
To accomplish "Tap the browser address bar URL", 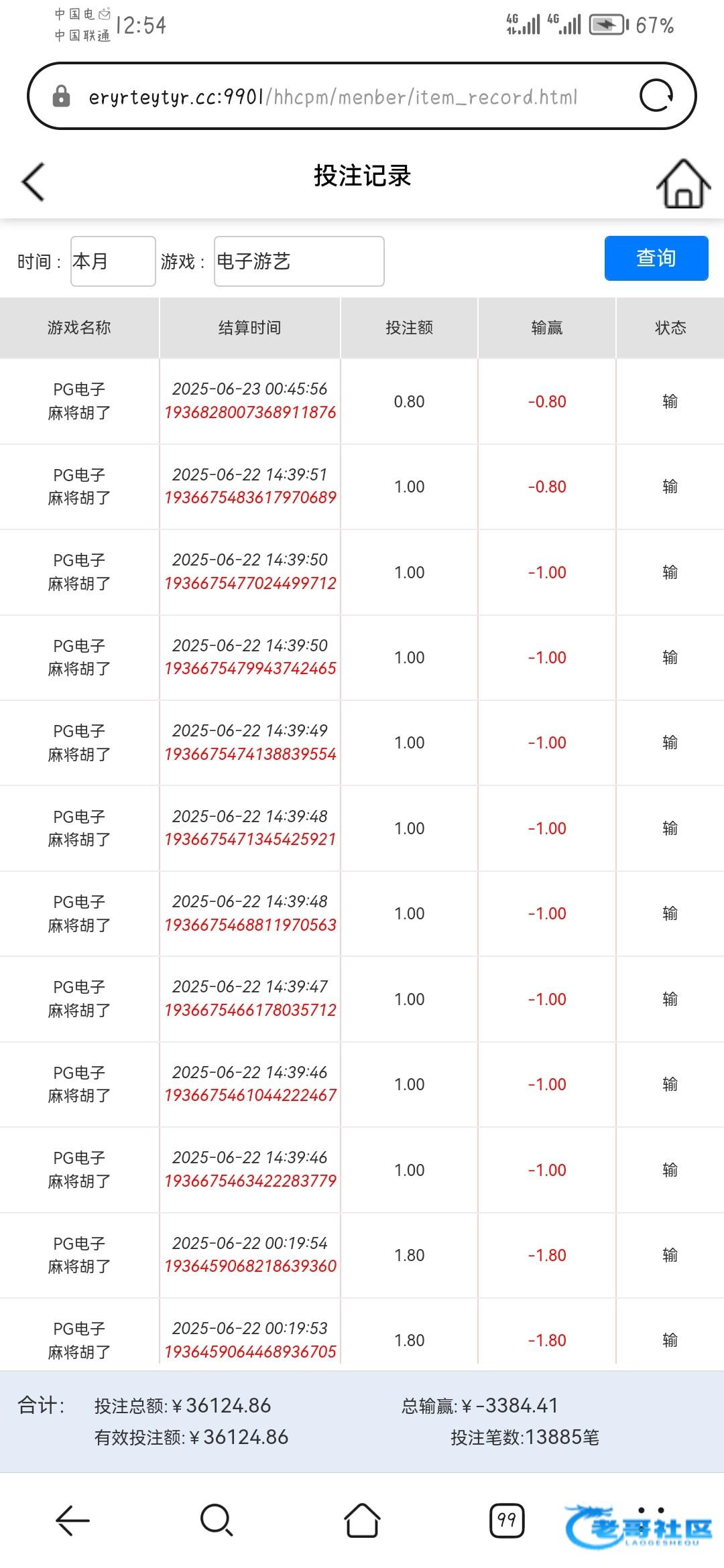I will tap(333, 97).
